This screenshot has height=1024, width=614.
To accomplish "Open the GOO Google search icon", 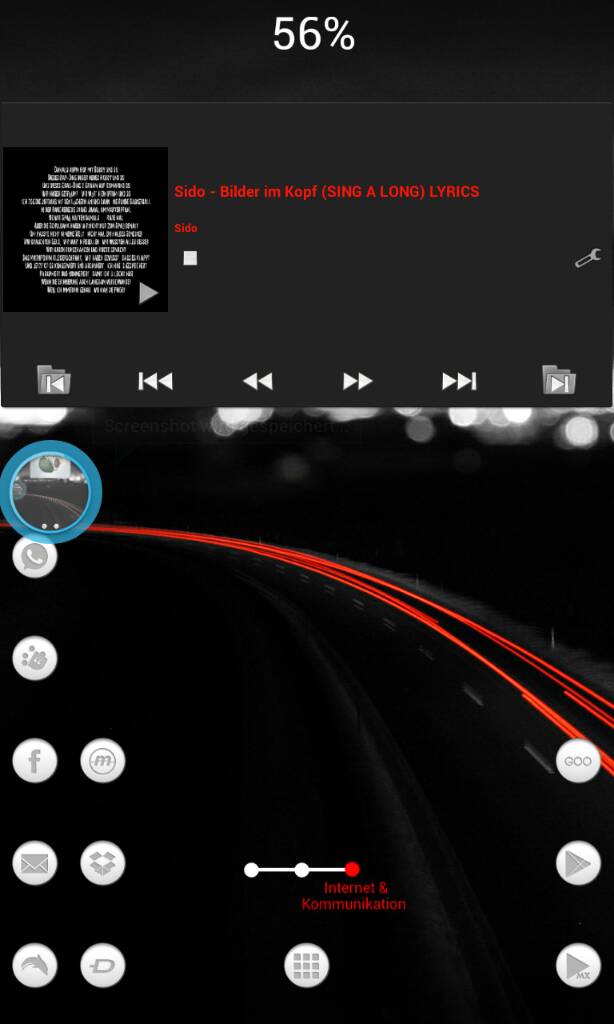I will (578, 762).
